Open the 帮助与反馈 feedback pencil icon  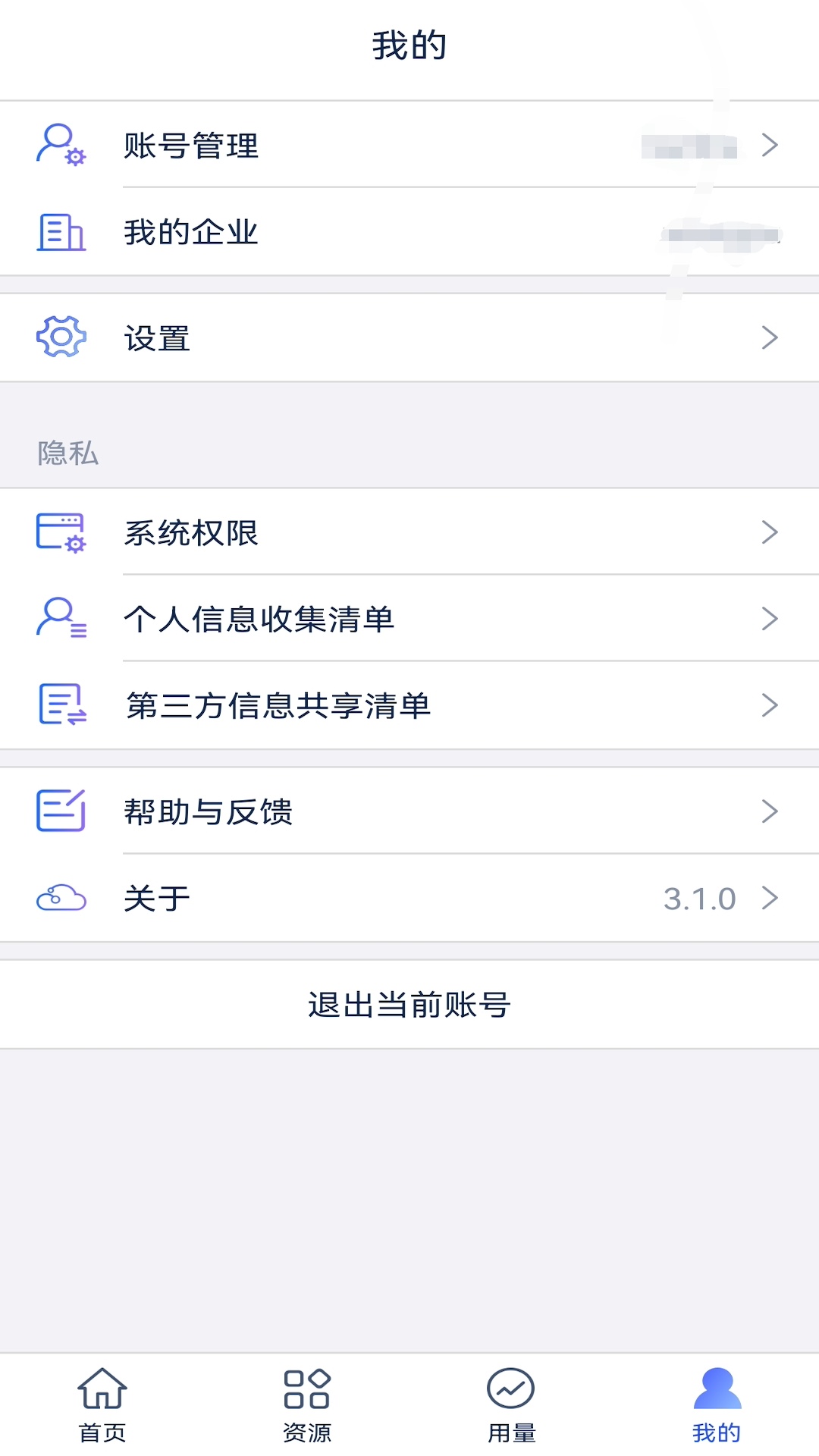tap(61, 811)
